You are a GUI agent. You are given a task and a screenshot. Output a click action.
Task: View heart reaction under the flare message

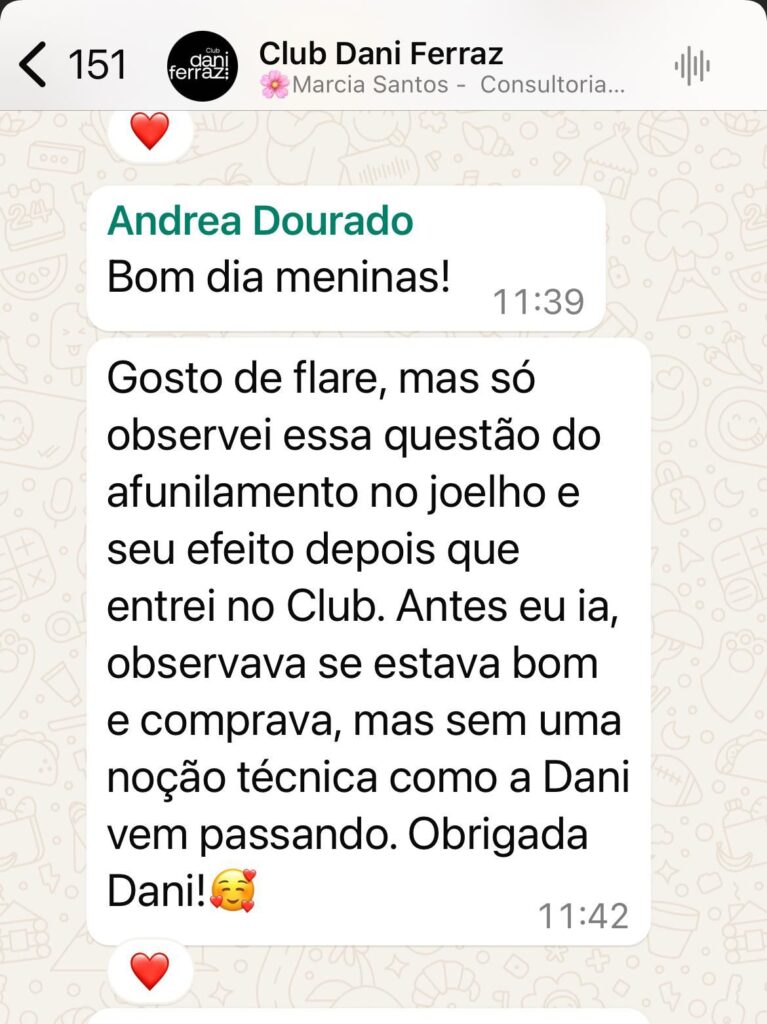coord(150,969)
